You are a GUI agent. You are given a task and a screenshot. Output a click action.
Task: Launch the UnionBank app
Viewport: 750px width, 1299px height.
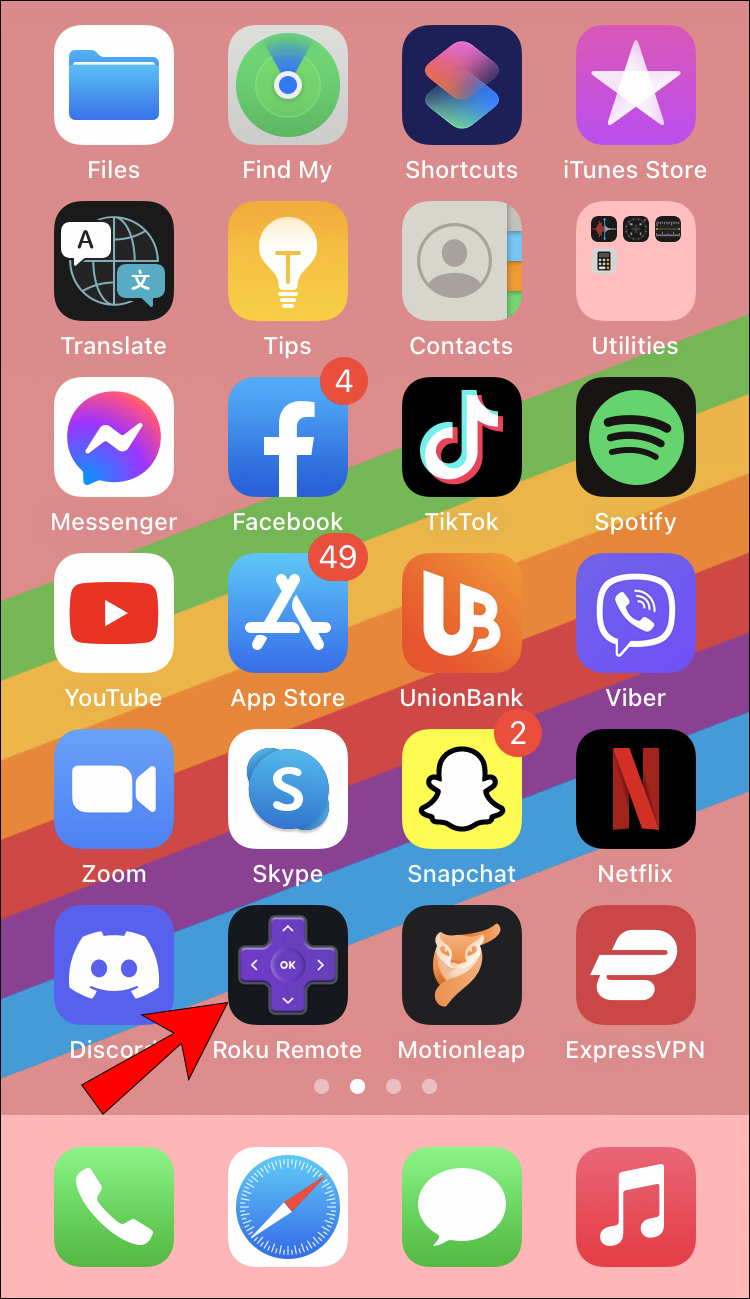pos(462,613)
